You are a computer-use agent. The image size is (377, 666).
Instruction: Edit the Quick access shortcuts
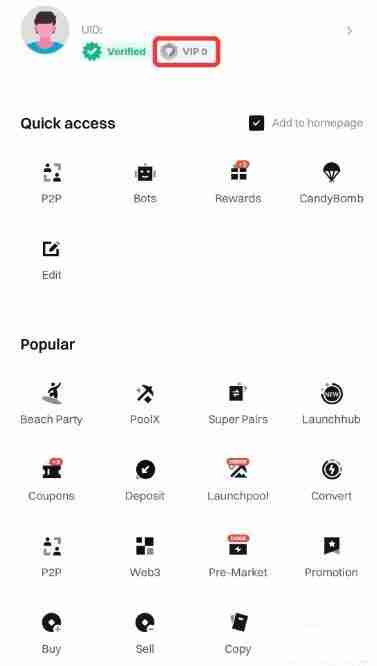51,260
